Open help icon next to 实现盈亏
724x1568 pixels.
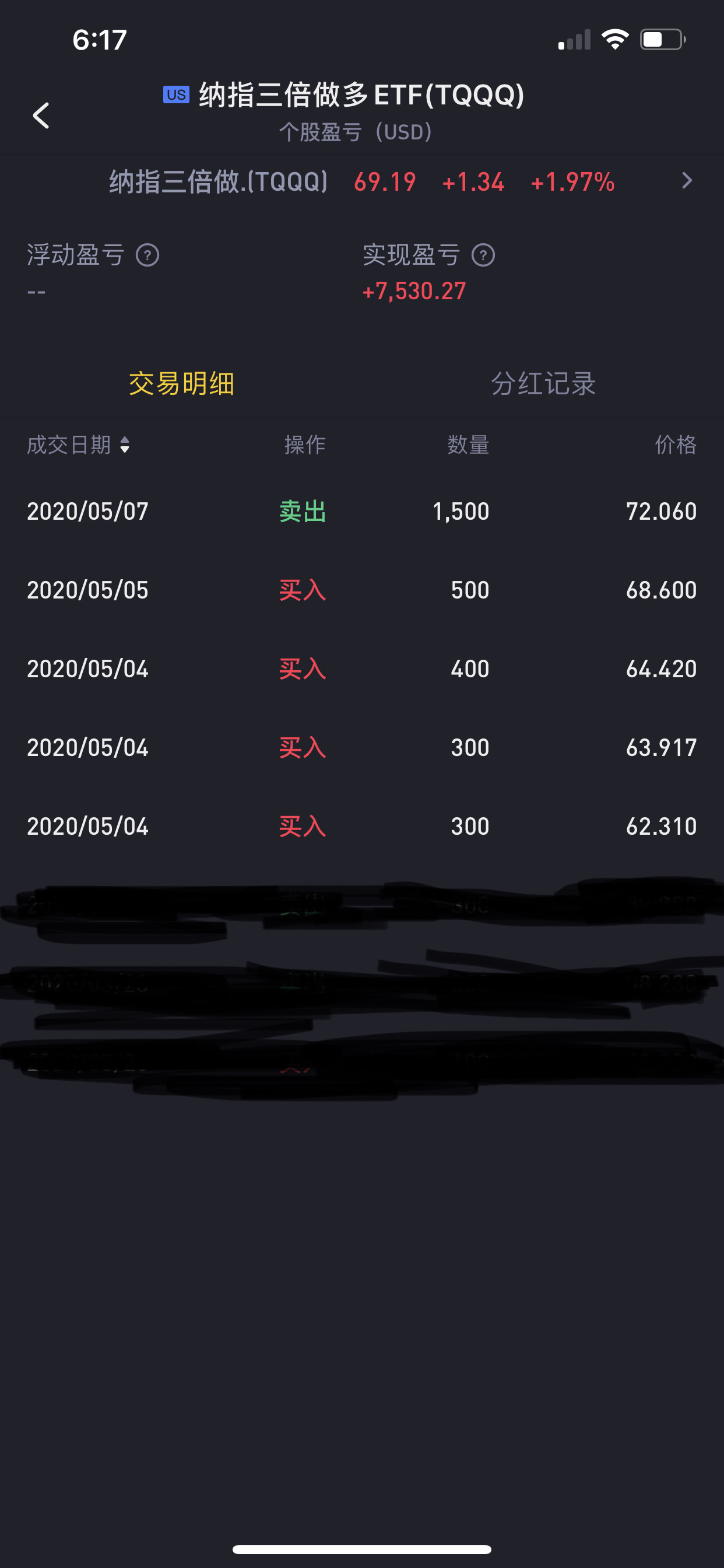483,255
